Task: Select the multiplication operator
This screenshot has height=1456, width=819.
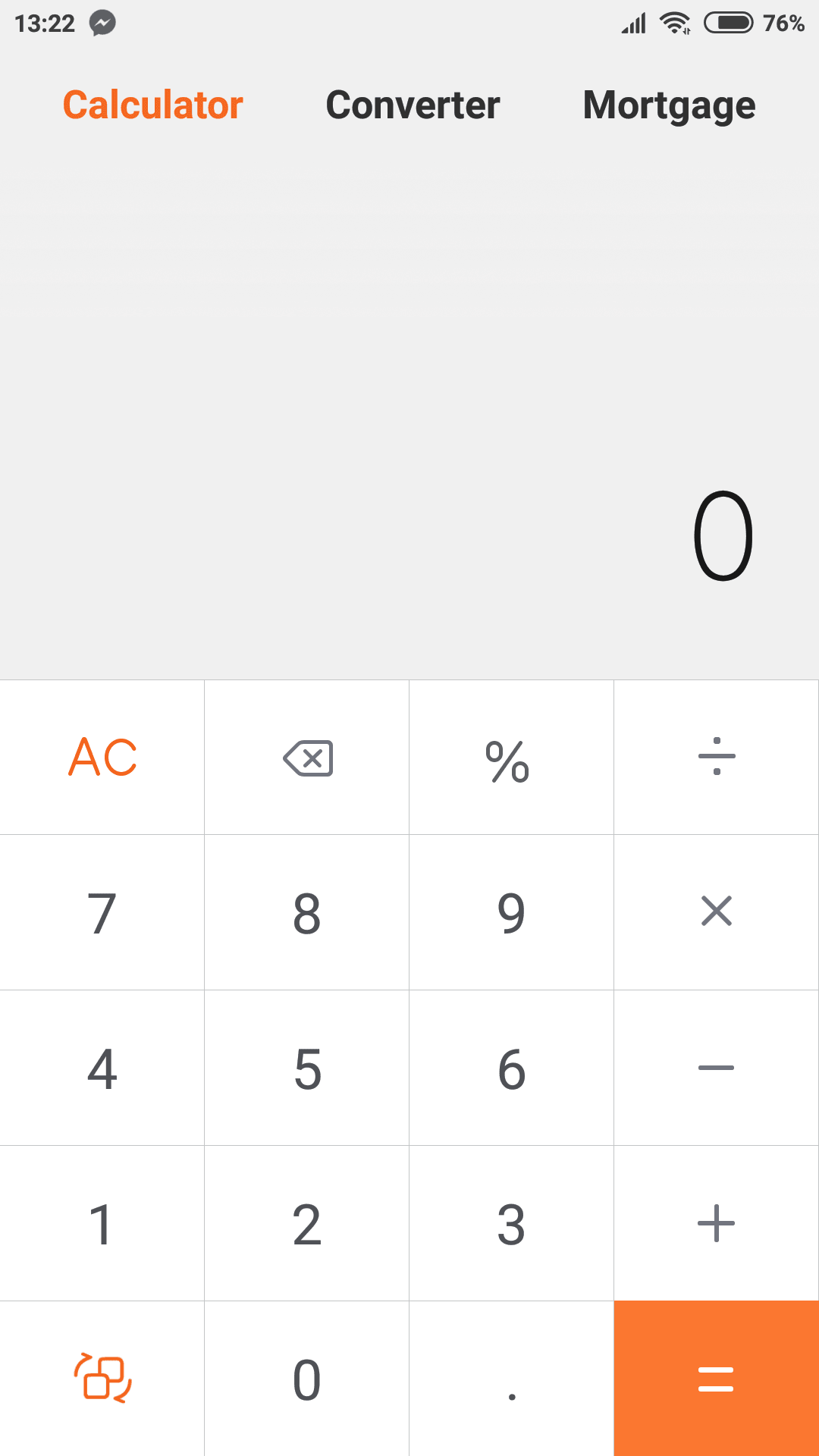Action: click(717, 912)
